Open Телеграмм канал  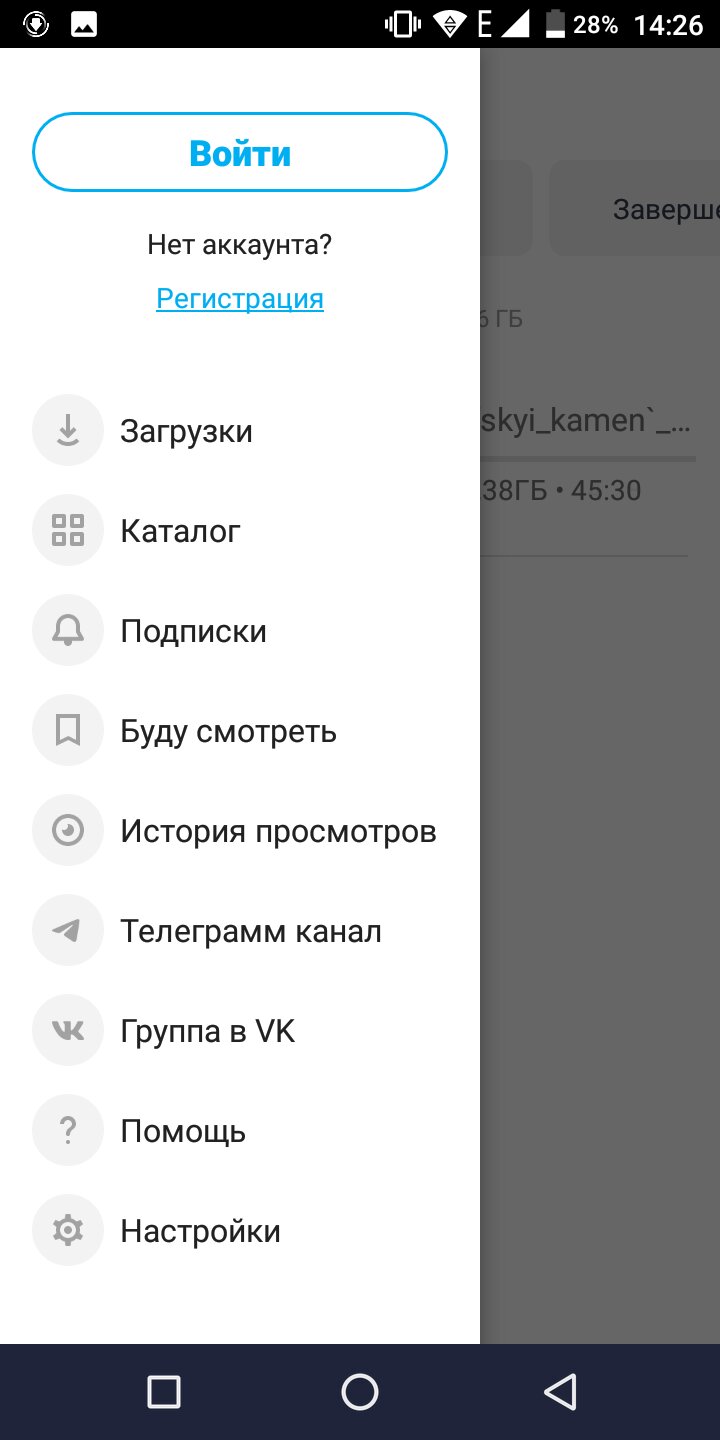coord(240,931)
